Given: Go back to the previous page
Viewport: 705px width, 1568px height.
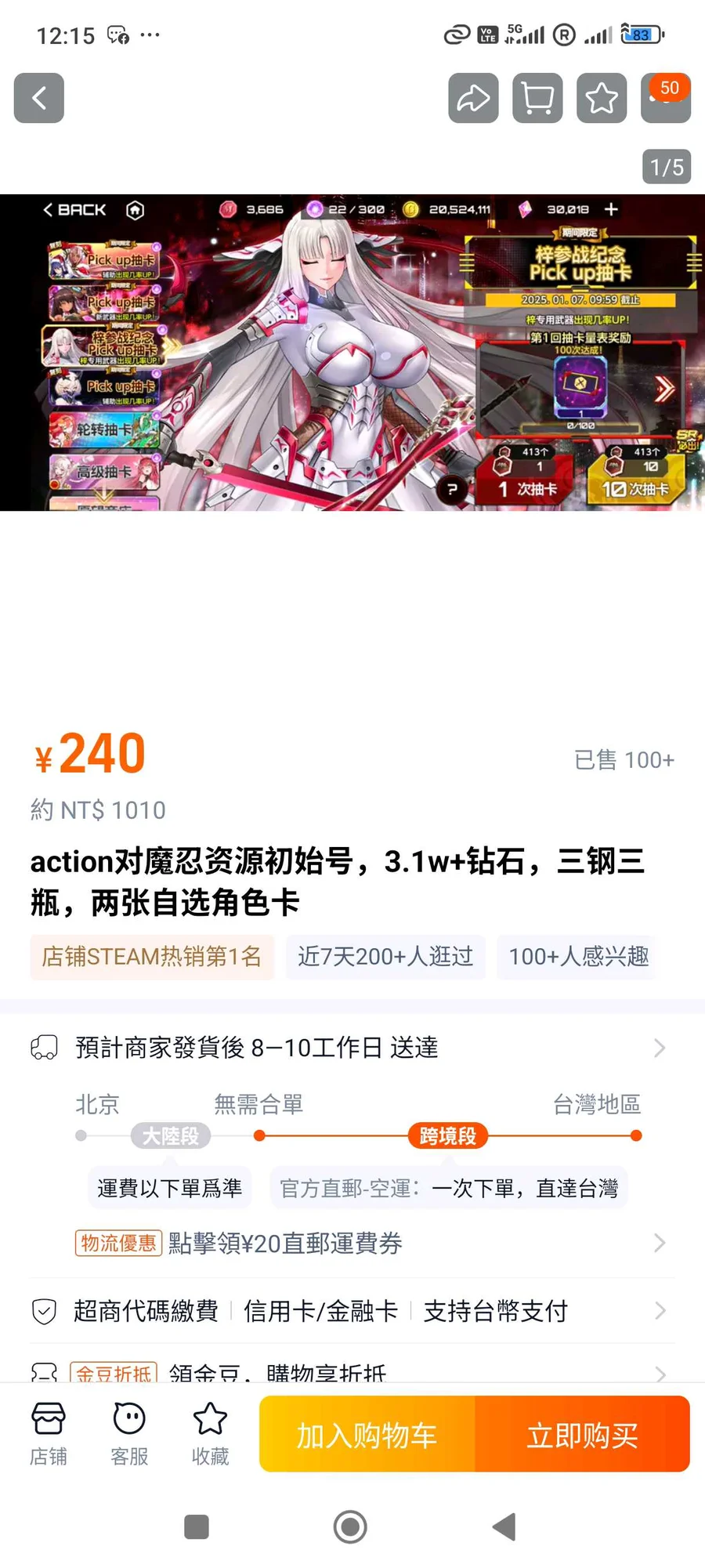Looking at the screenshot, I should coord(38,98).
